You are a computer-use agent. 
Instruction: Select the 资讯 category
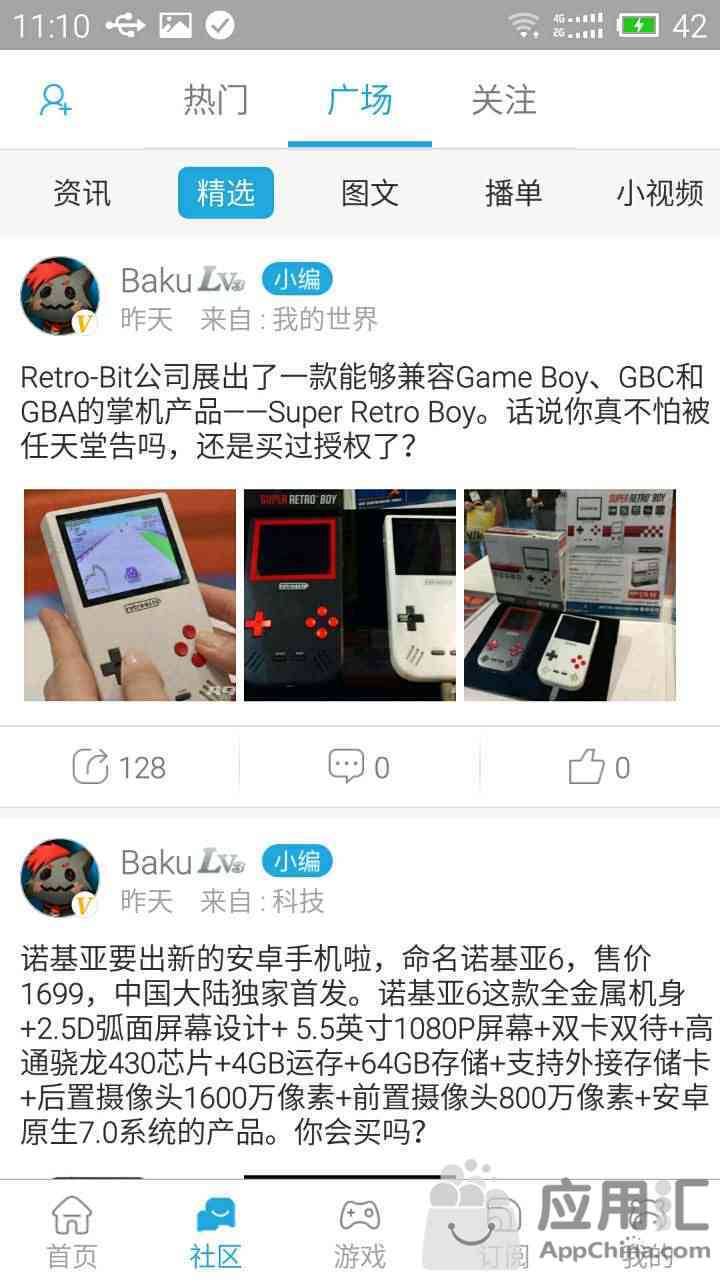coord(82,193)
